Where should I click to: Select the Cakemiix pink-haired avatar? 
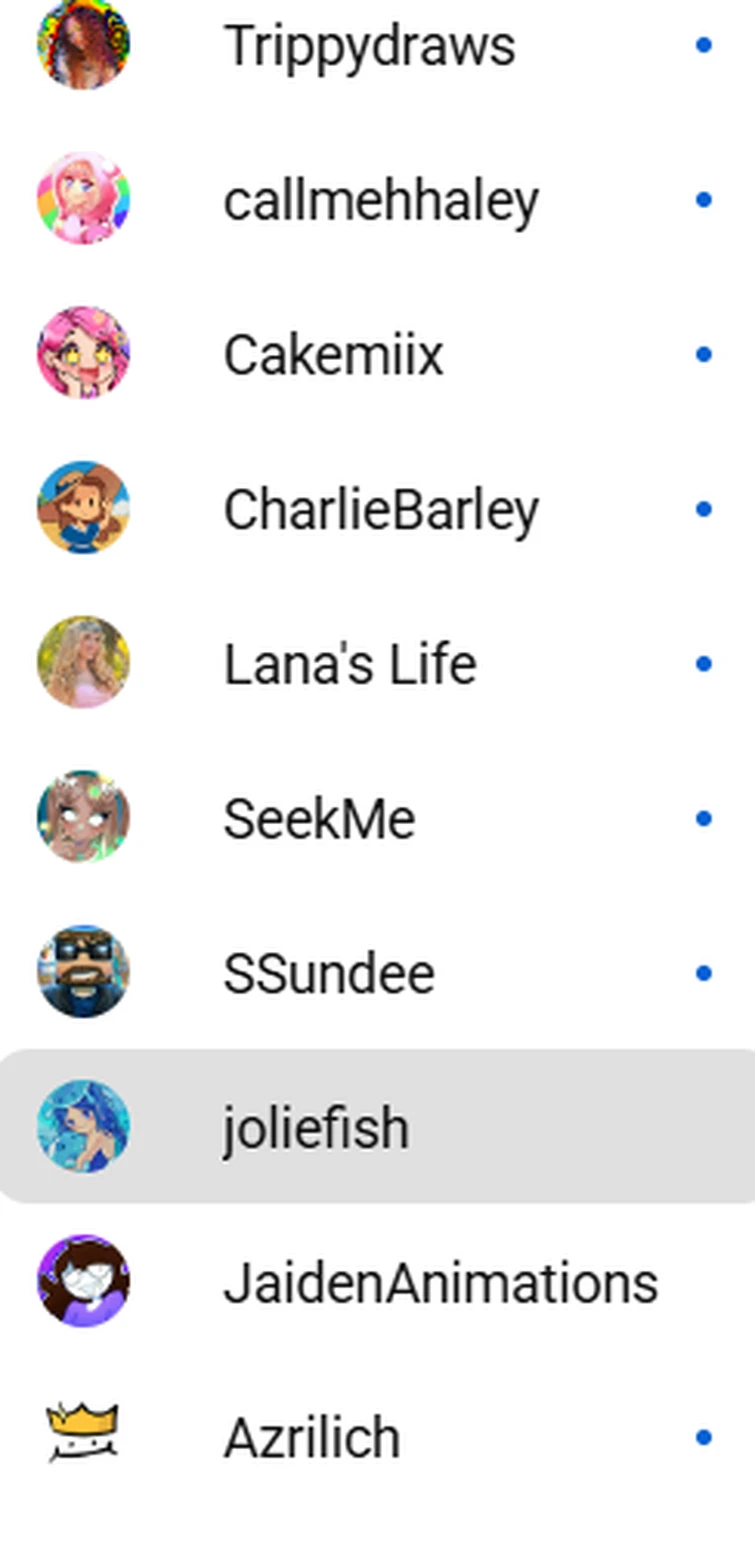tap(84, 354)
